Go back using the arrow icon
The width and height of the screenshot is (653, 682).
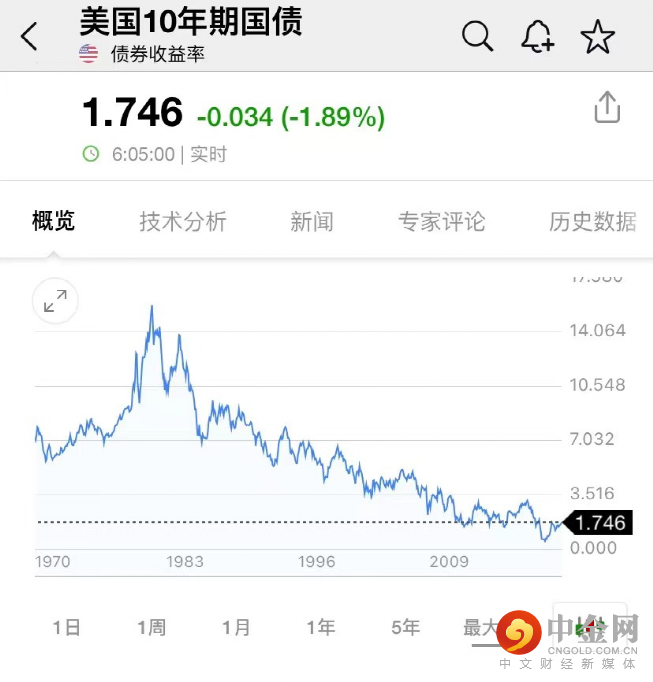[x=30, y=37]
